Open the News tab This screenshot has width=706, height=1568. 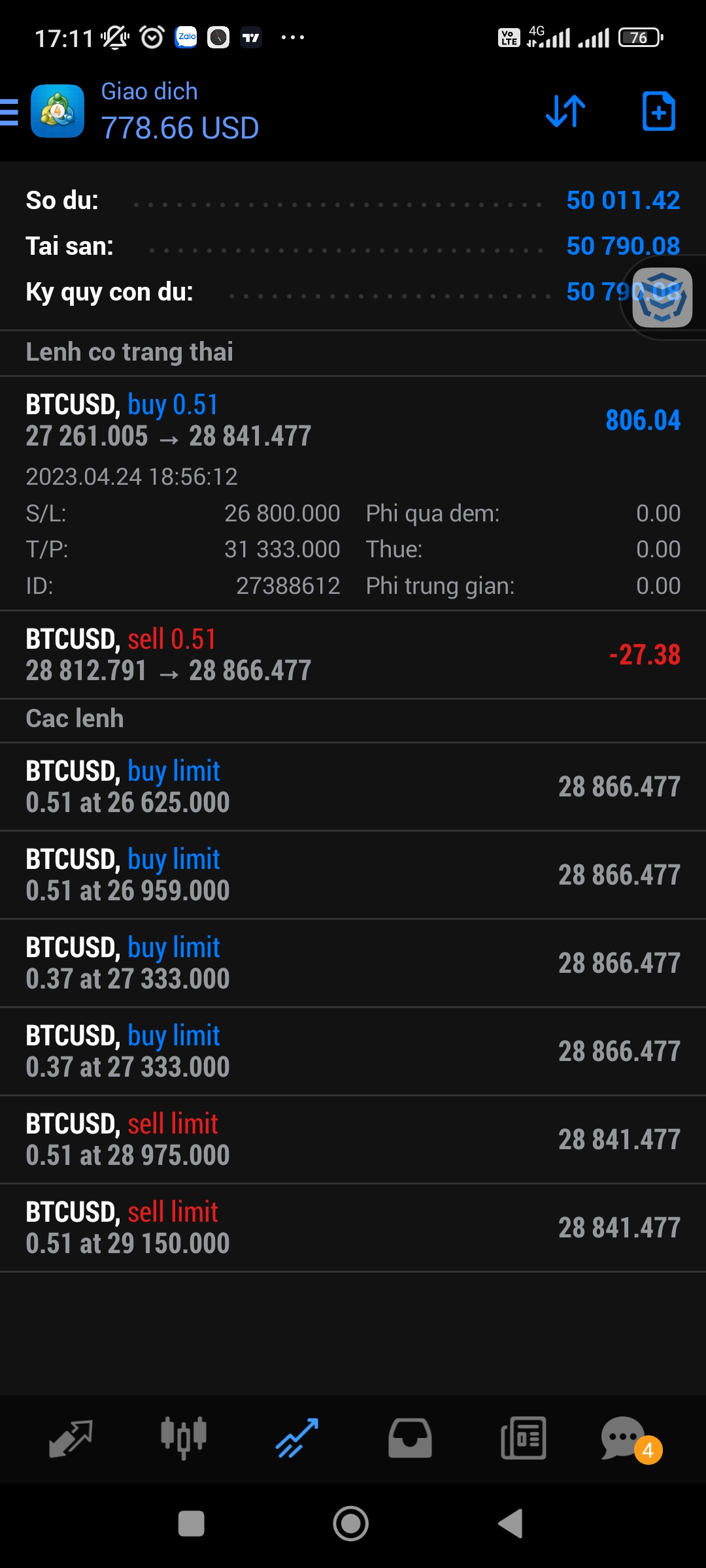tap(523, 1438)
